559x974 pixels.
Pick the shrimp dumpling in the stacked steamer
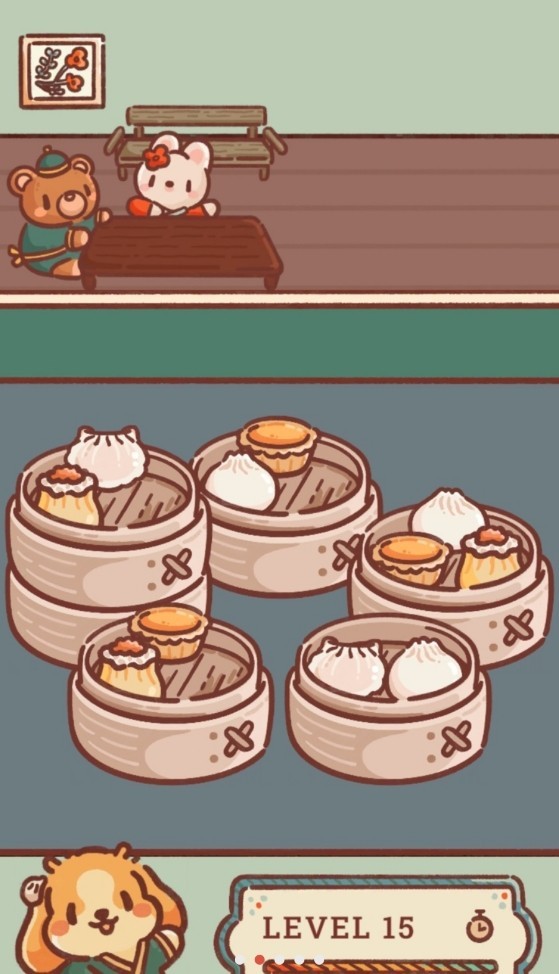(107, 457)
